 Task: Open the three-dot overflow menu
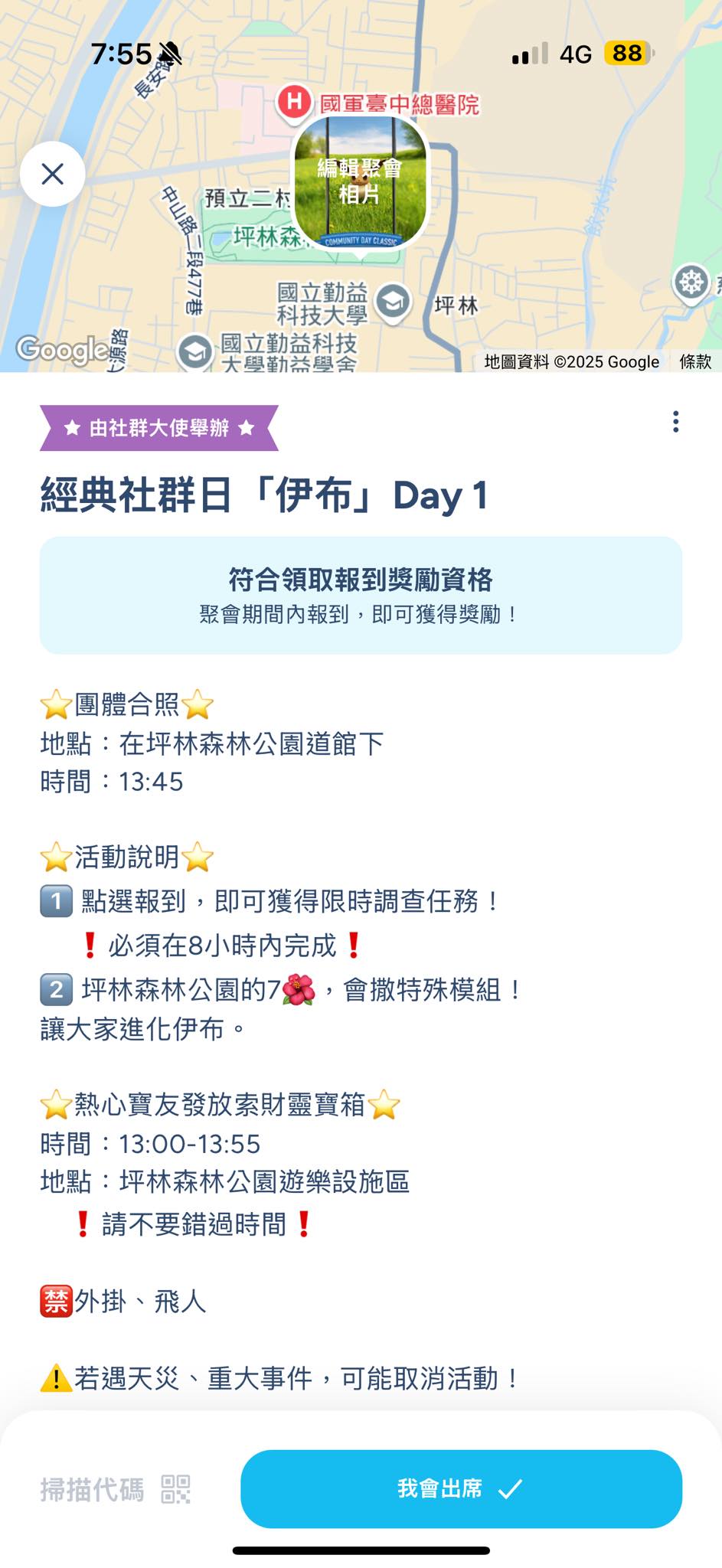coord(675,422)
